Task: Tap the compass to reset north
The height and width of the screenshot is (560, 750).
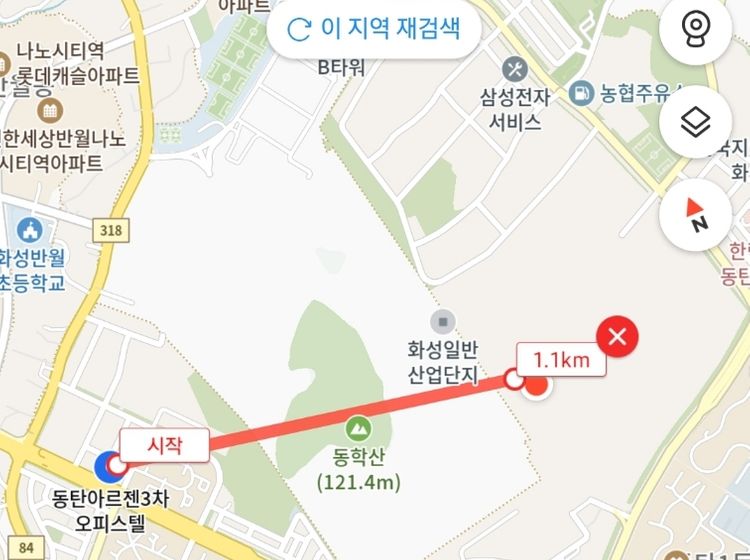Action: pyautogui.click(x=695, y=215)
